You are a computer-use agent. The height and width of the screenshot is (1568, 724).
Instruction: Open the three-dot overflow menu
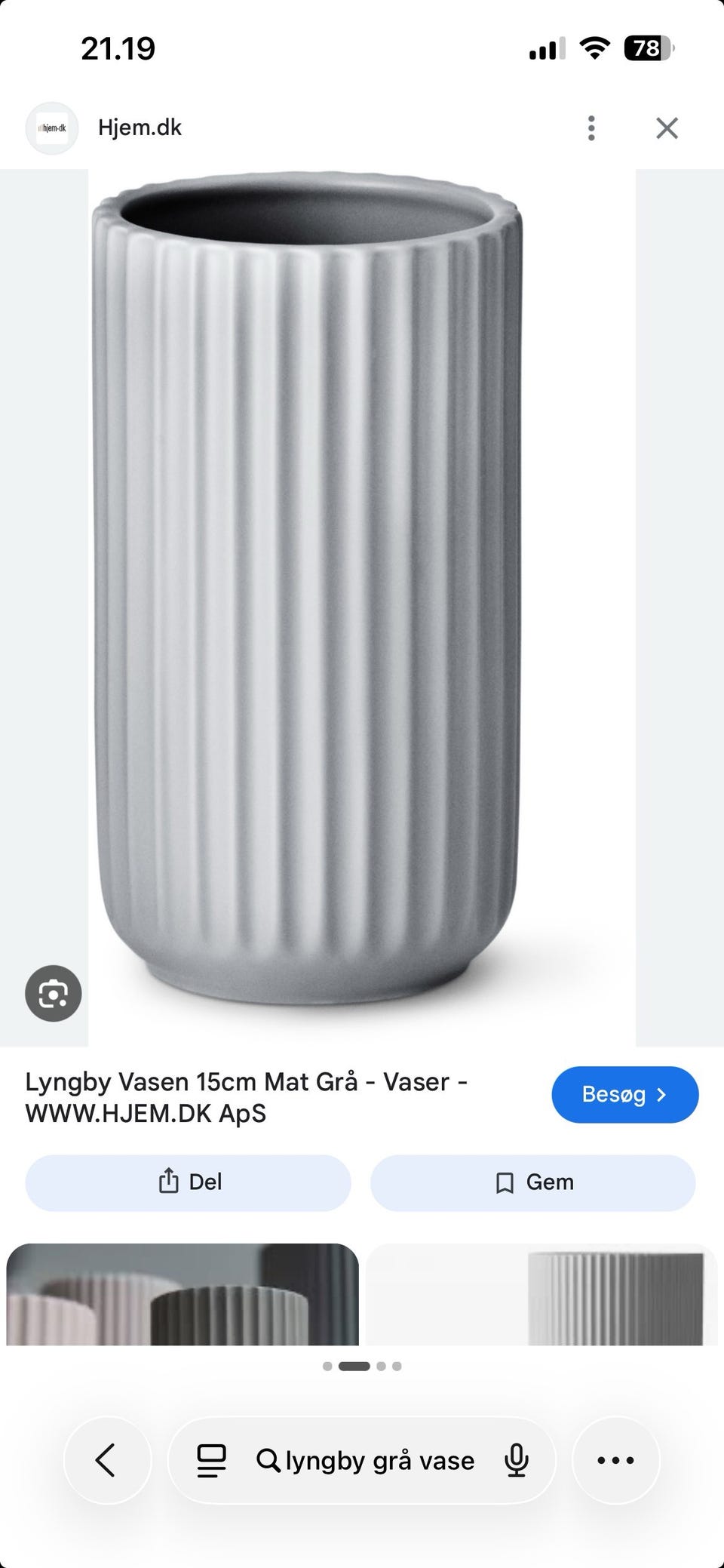(x=591, y=128)
